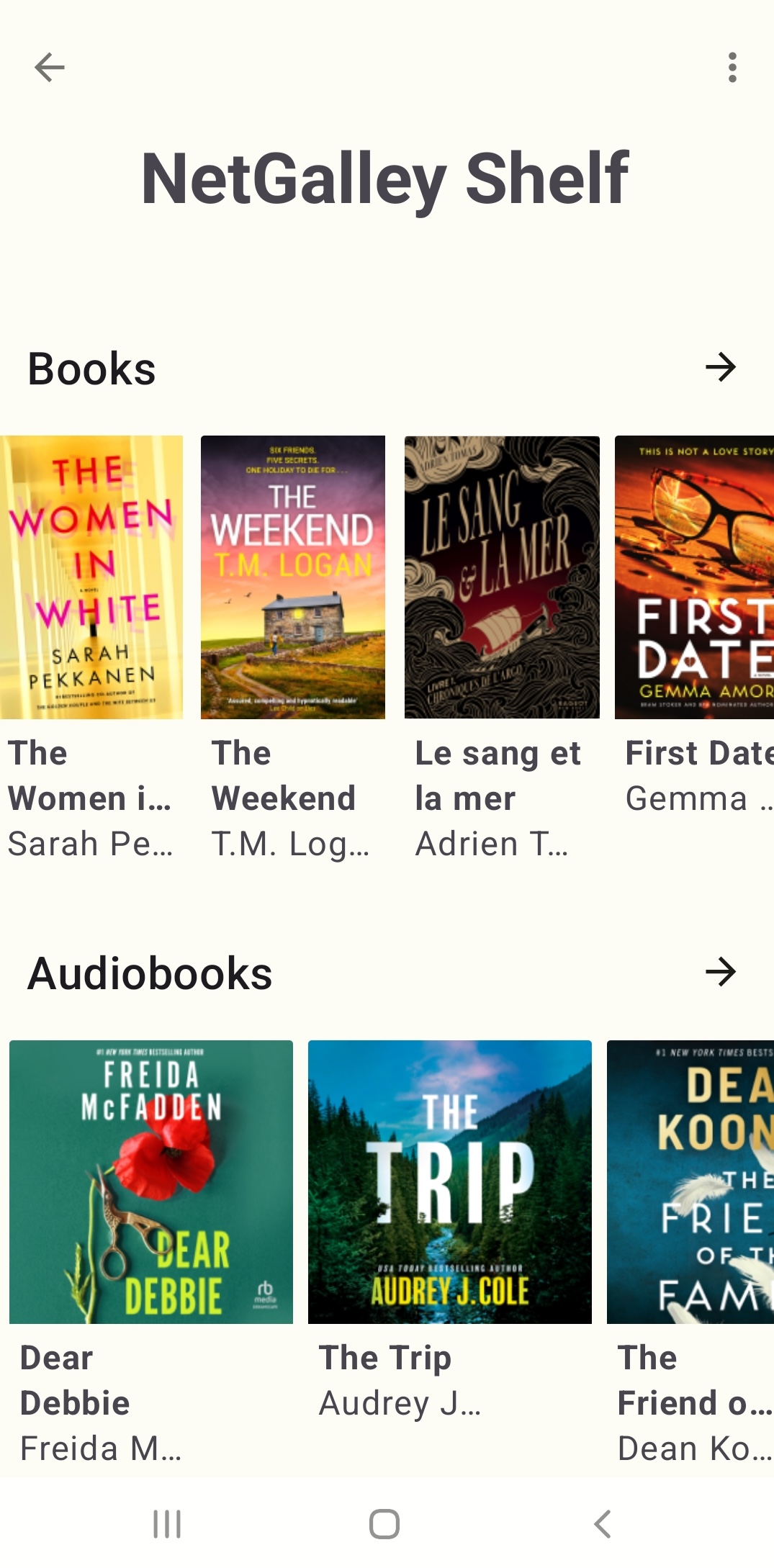
Task: Open the full Audiobooks list arrow
Action: coord(721,972)
